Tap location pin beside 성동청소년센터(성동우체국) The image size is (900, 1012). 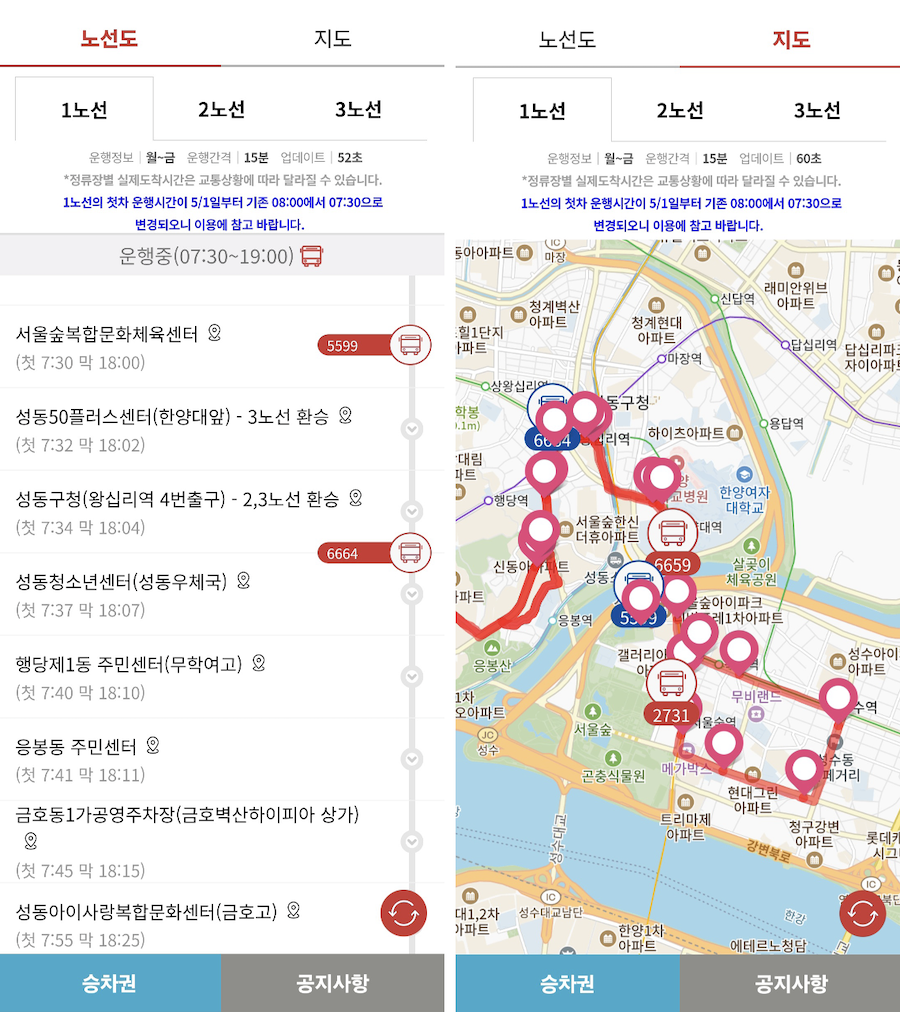243,580
